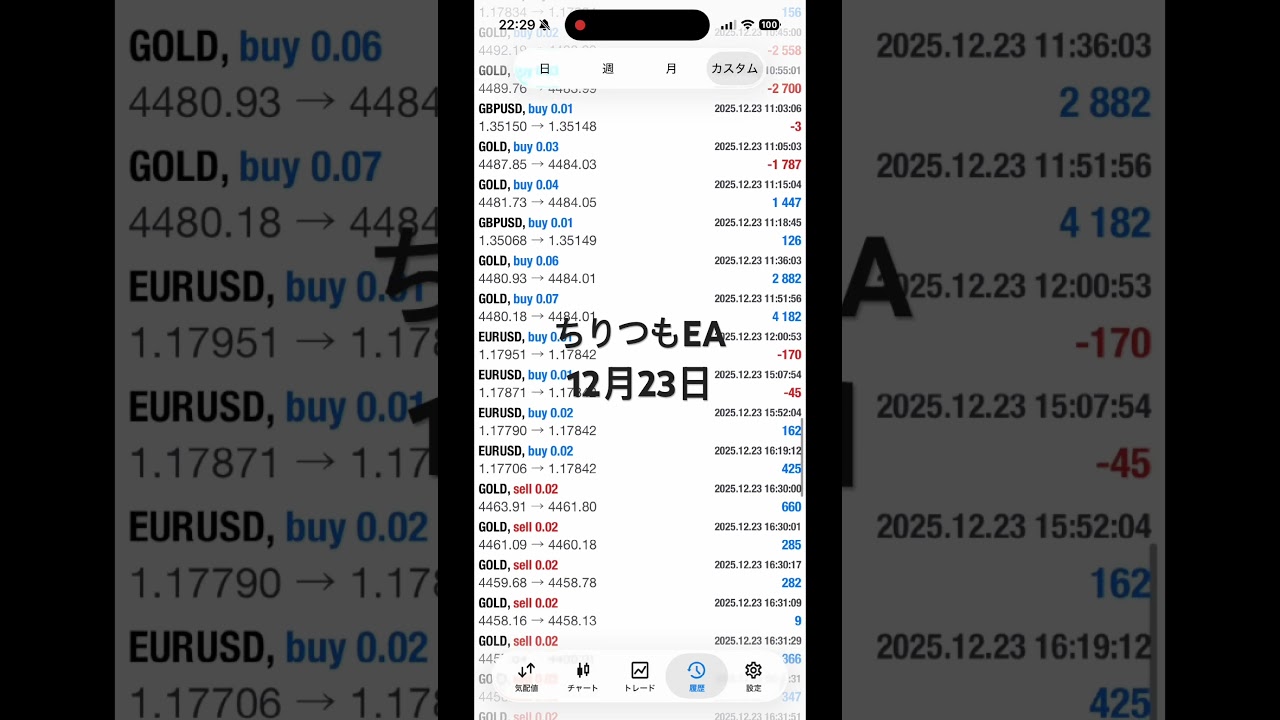Select the カスタム period tab
The width and height of the screenshot is (1280, 720).
coord(734,69)
